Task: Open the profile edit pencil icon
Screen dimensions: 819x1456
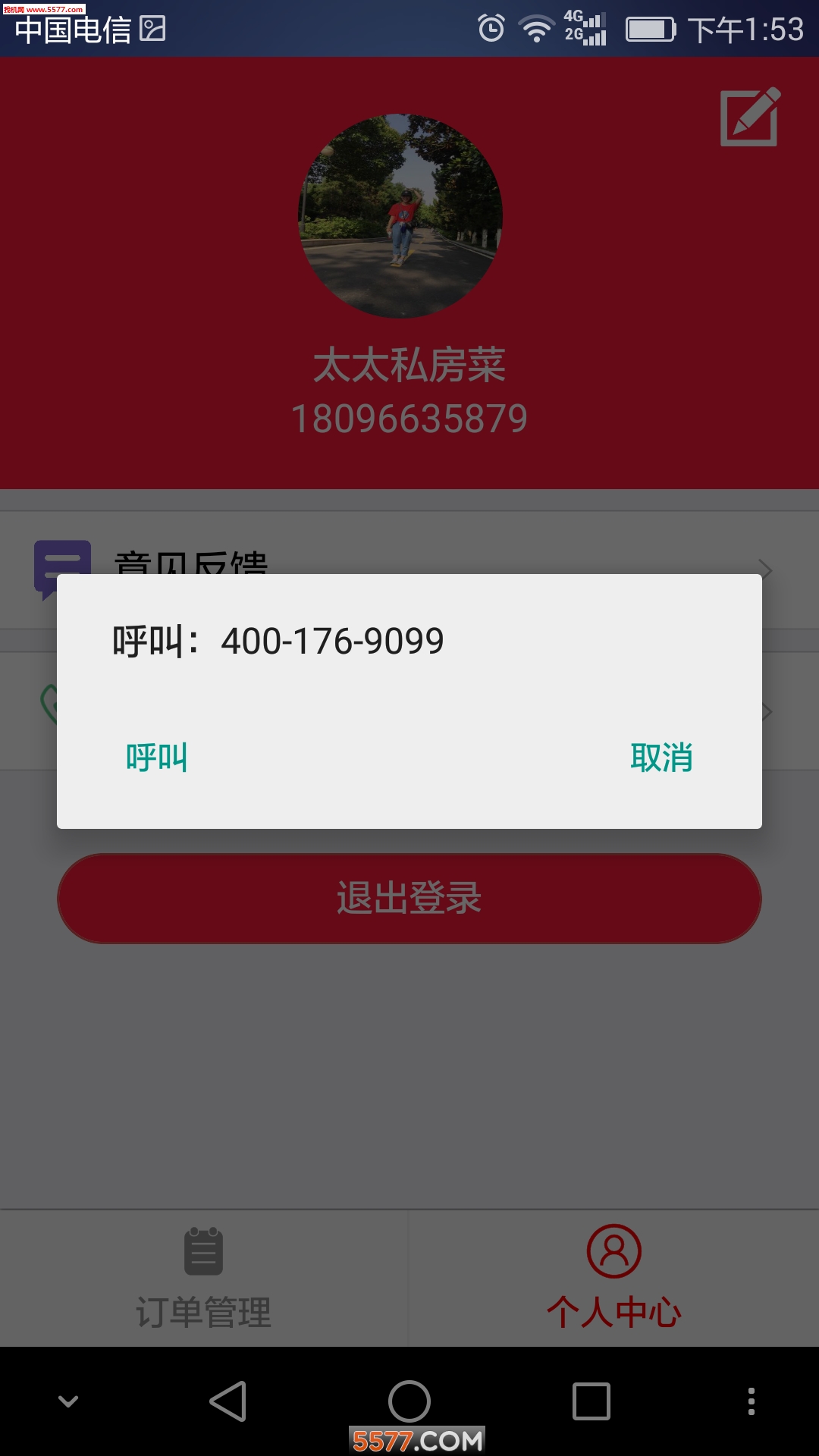Action: tap(749, 117)
